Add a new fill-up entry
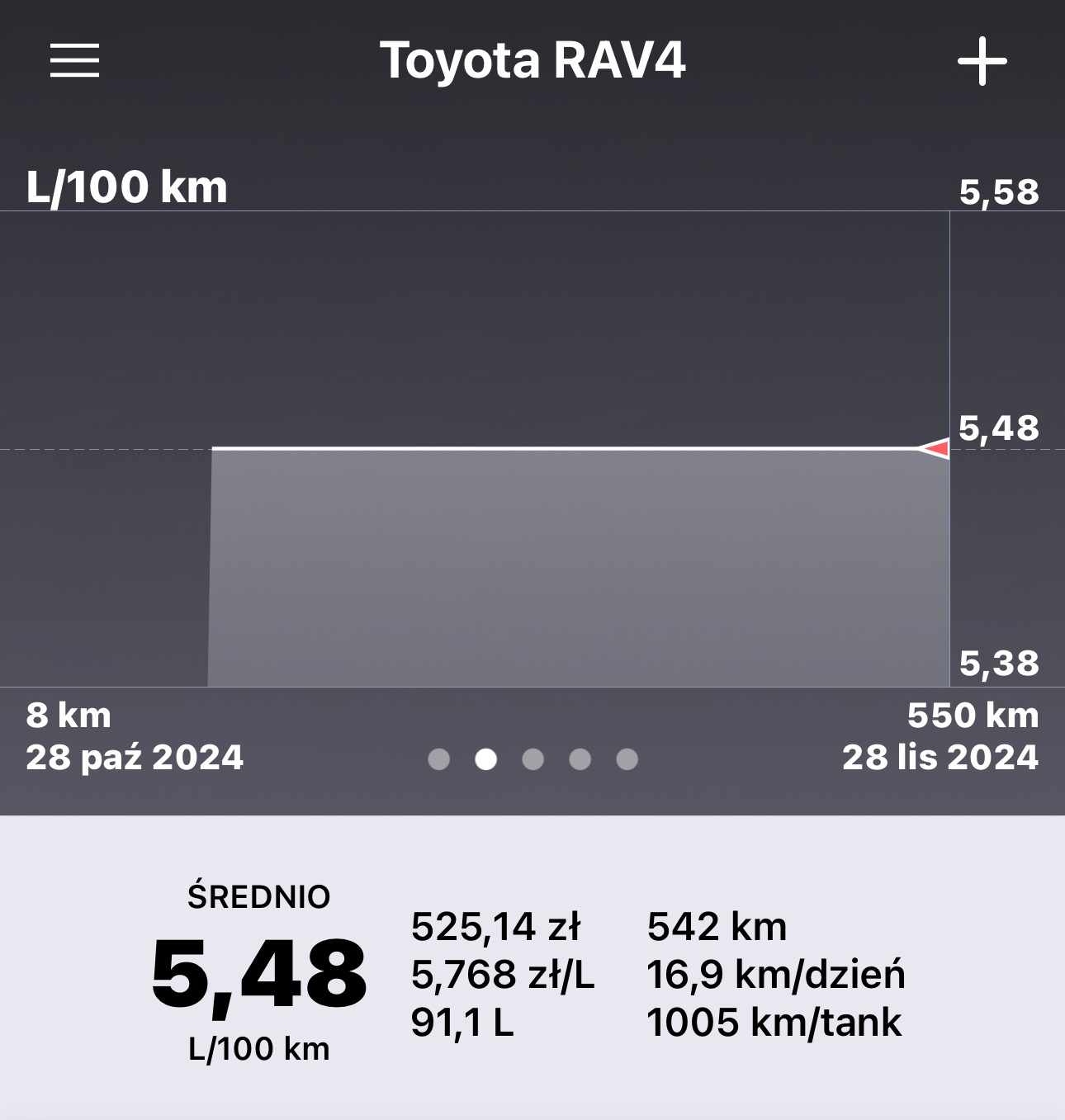1065x1120 pixels. tap(982, 61)
